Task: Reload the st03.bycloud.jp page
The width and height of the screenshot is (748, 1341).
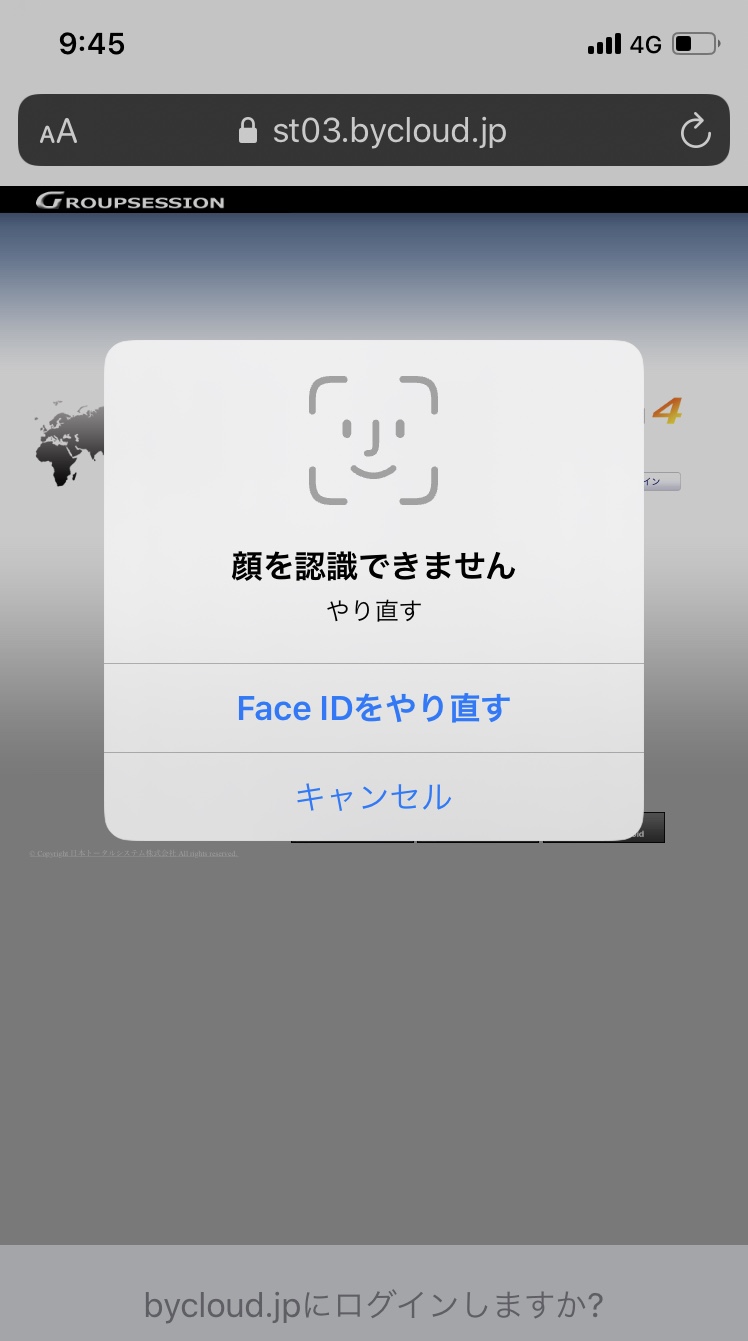Action: tap(694, 131)
